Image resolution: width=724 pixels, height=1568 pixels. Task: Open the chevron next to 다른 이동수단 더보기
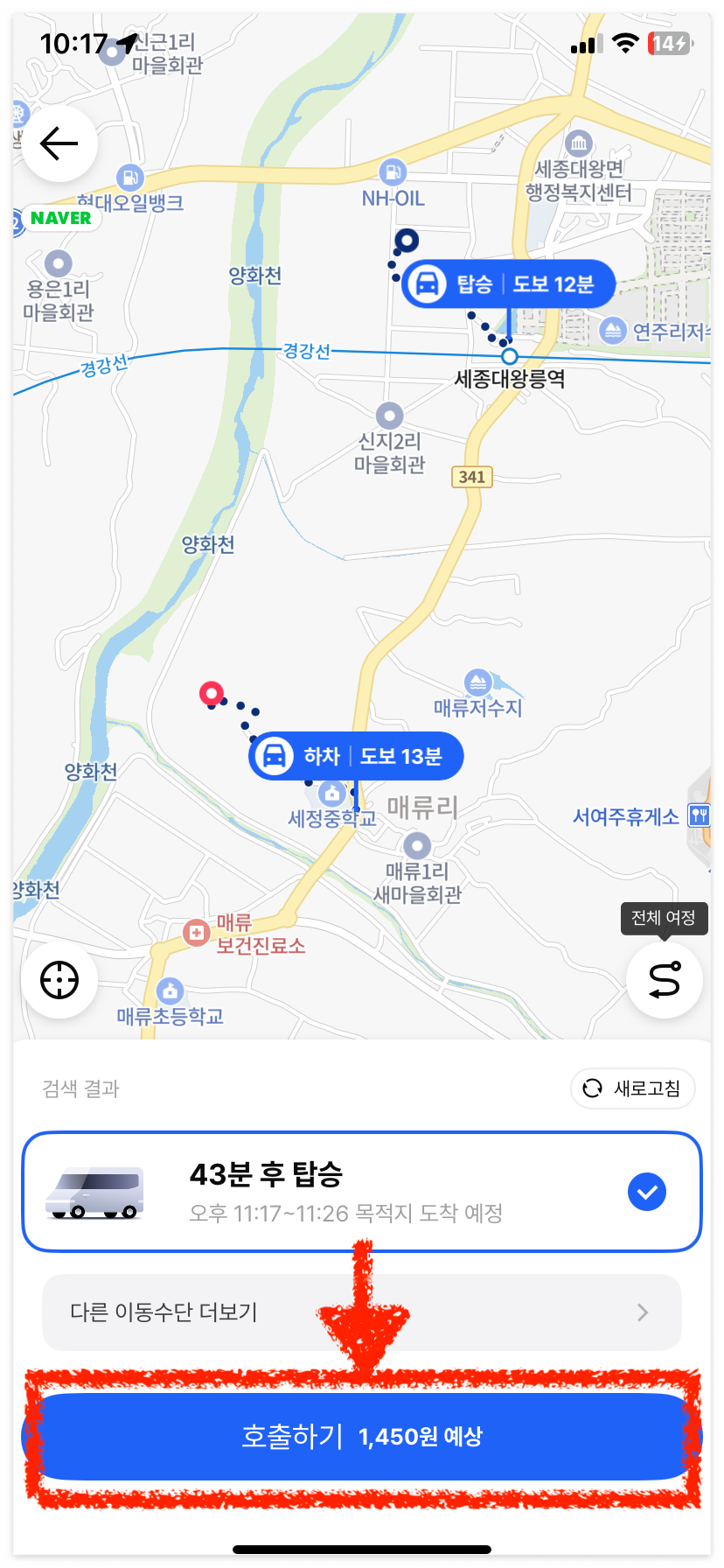click(x=643, y=1312)
